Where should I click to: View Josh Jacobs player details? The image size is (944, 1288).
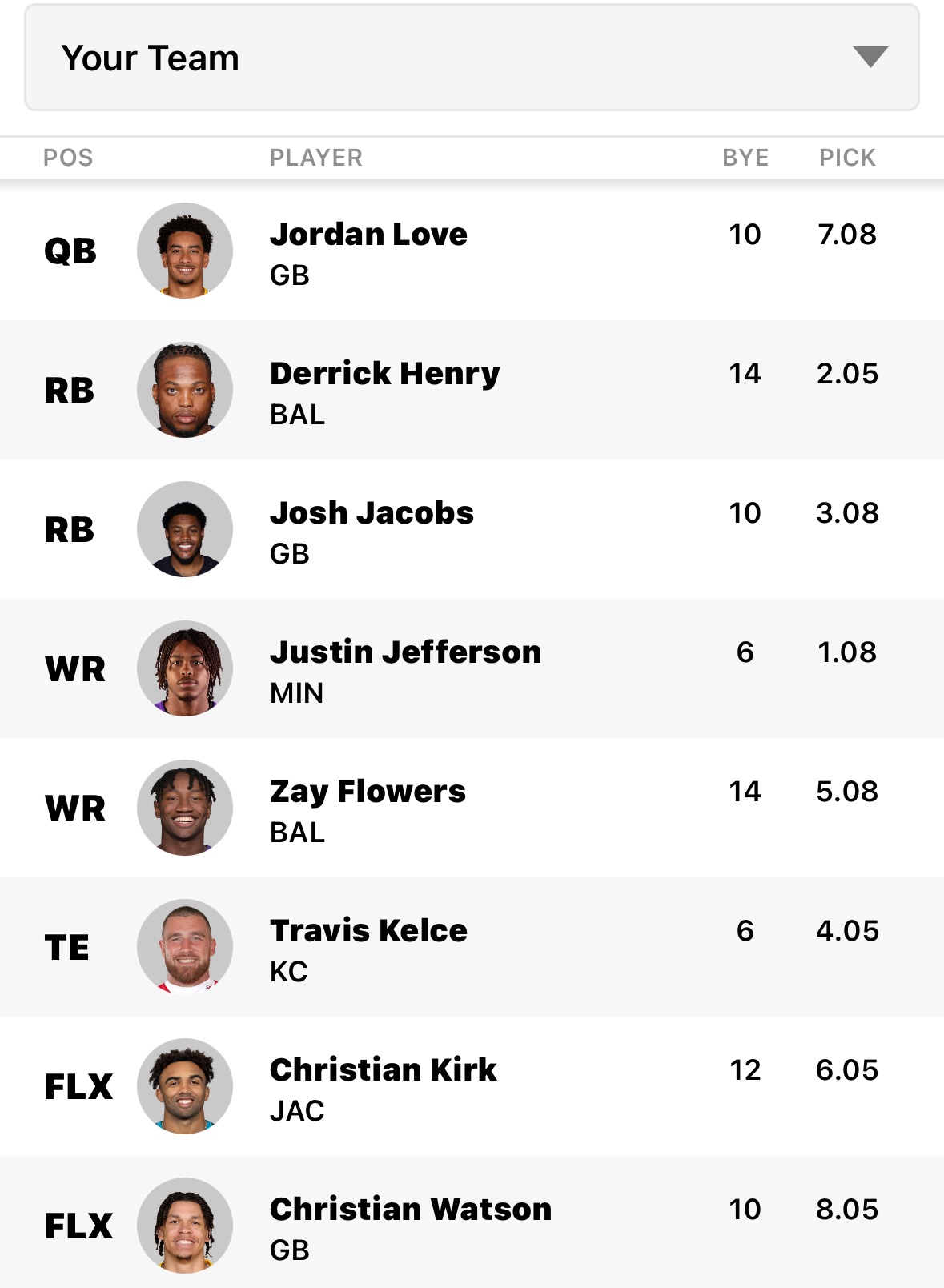[372, 513]
